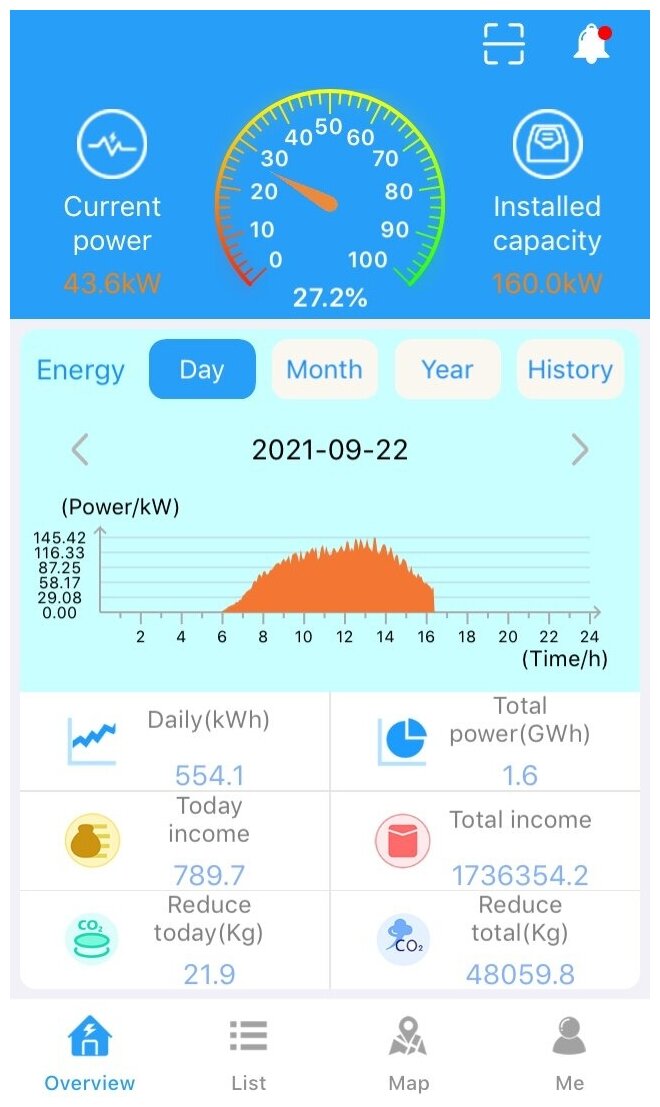Image resolution: width=660 pixels, height=1107 pixels.
Task: Show the History energy view
Action: pos(570,369)
